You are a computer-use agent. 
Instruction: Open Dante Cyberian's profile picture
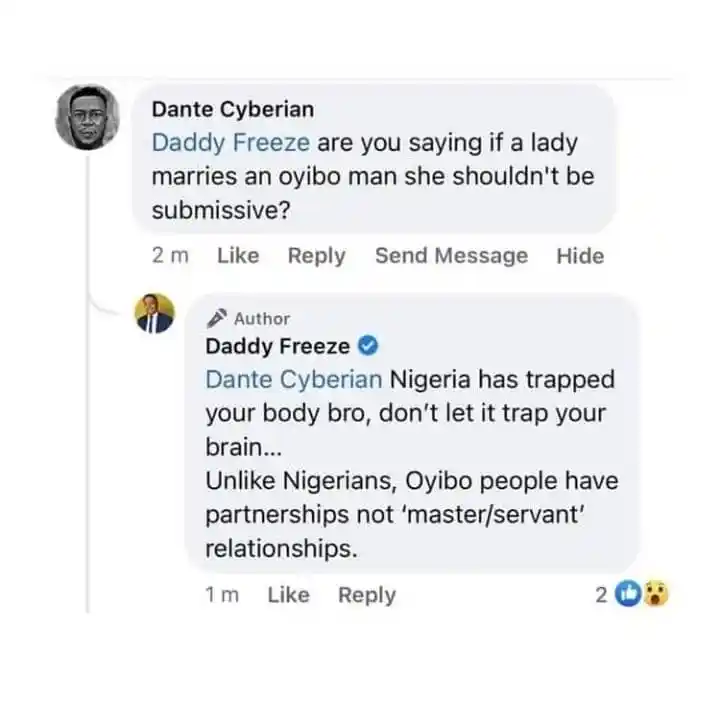[87, 117]
